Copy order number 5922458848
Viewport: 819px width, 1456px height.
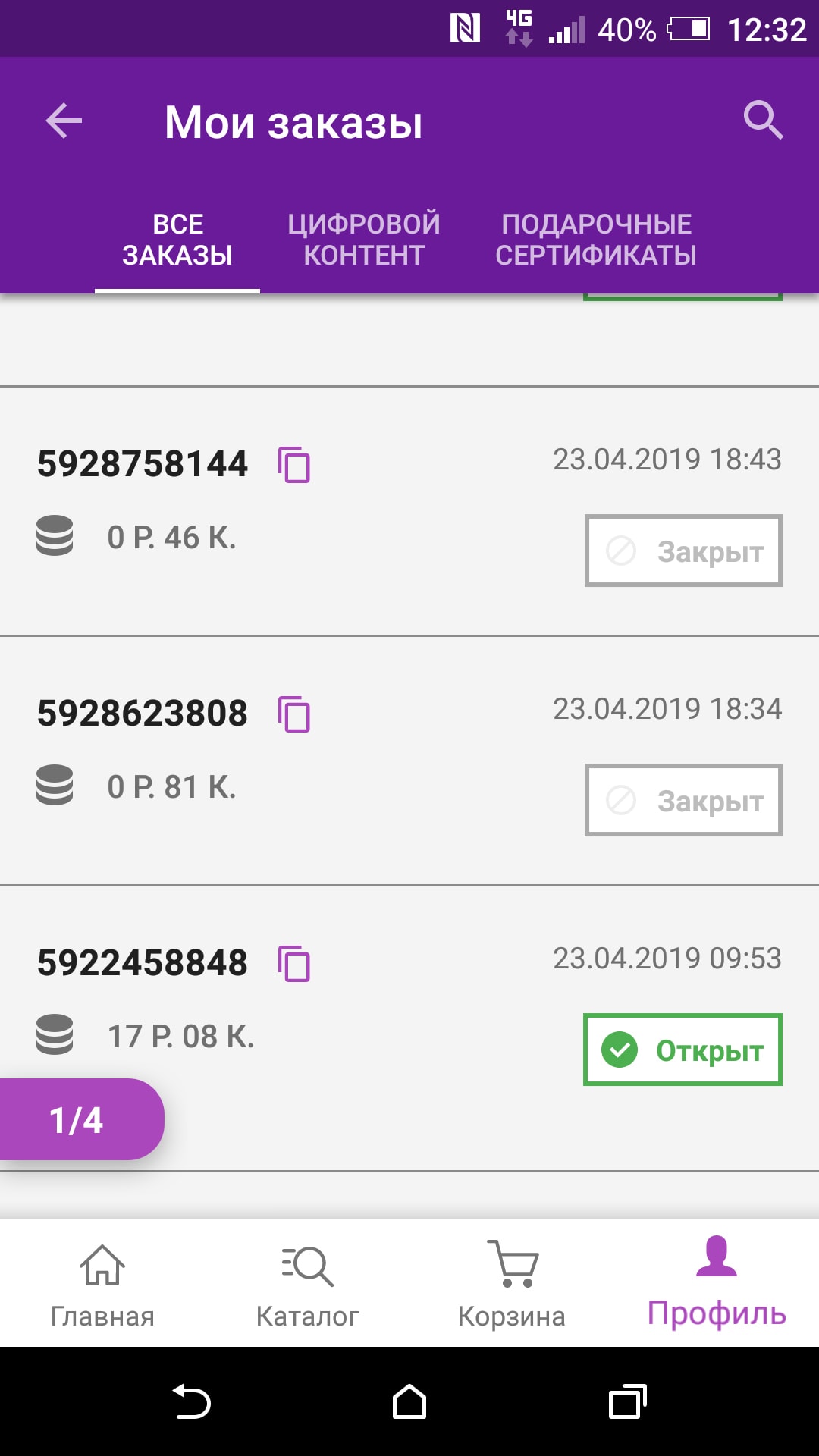294,964
